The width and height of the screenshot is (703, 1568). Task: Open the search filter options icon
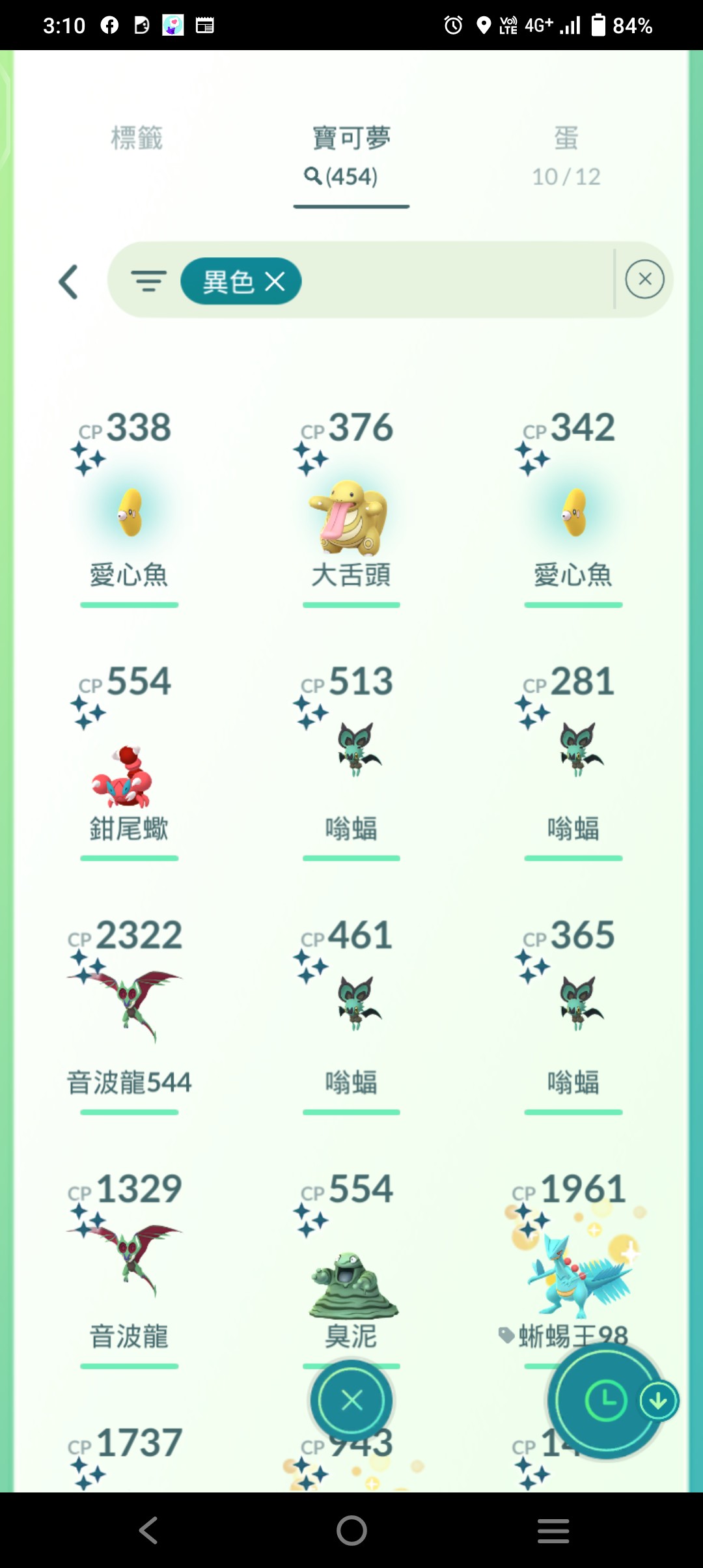pyautogui.click(x=148, y=281)
